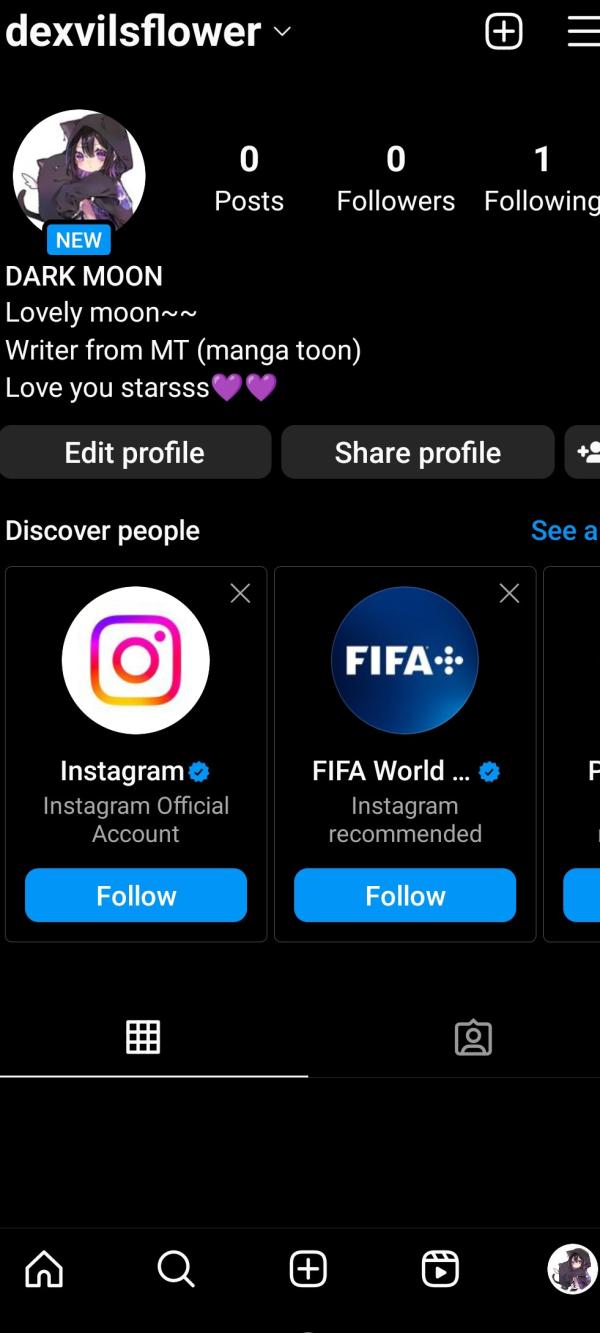Select the posts grid tab

[x=143, y=1038]
